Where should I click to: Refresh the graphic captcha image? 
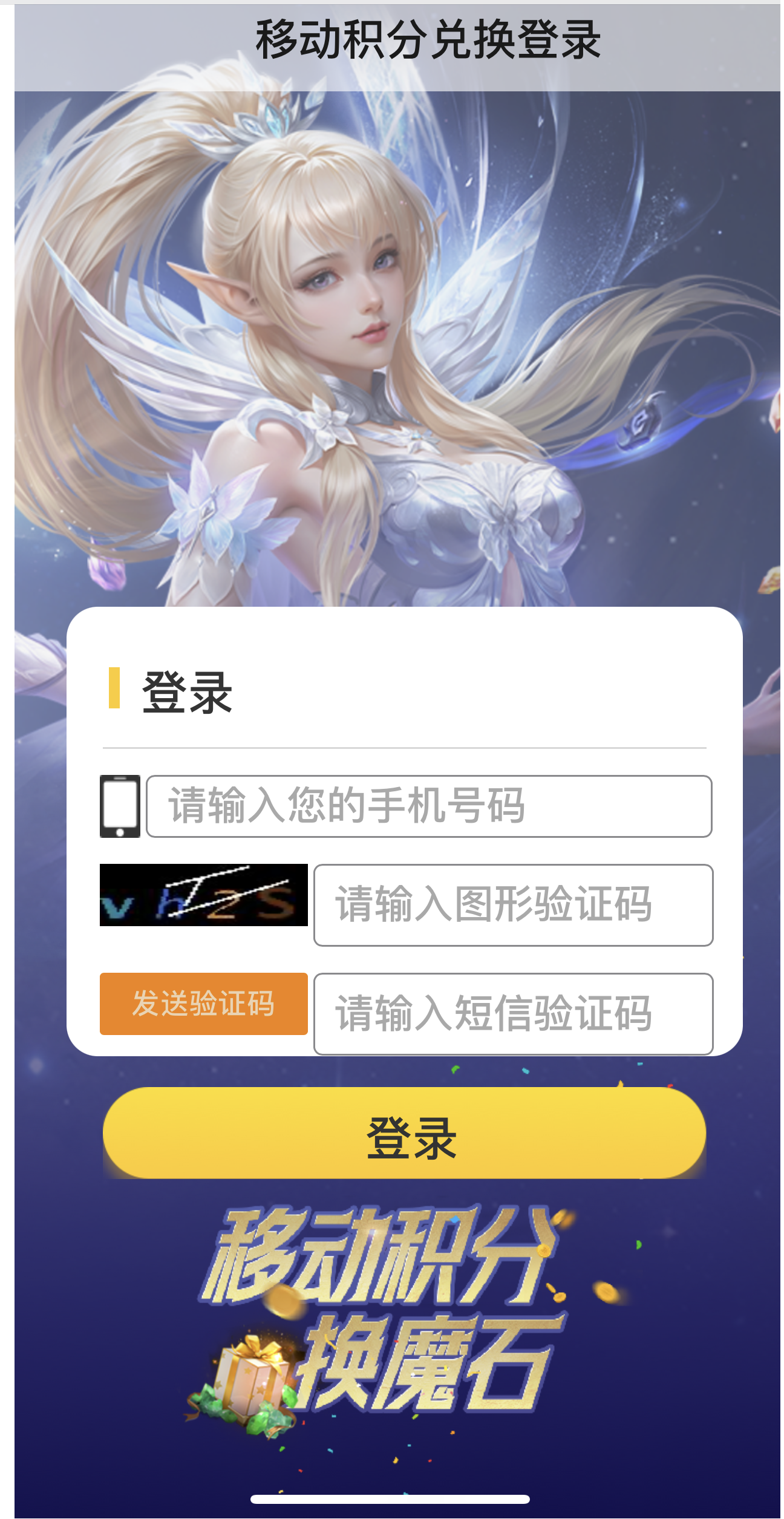pyautogui.click(x=203, y=895)
